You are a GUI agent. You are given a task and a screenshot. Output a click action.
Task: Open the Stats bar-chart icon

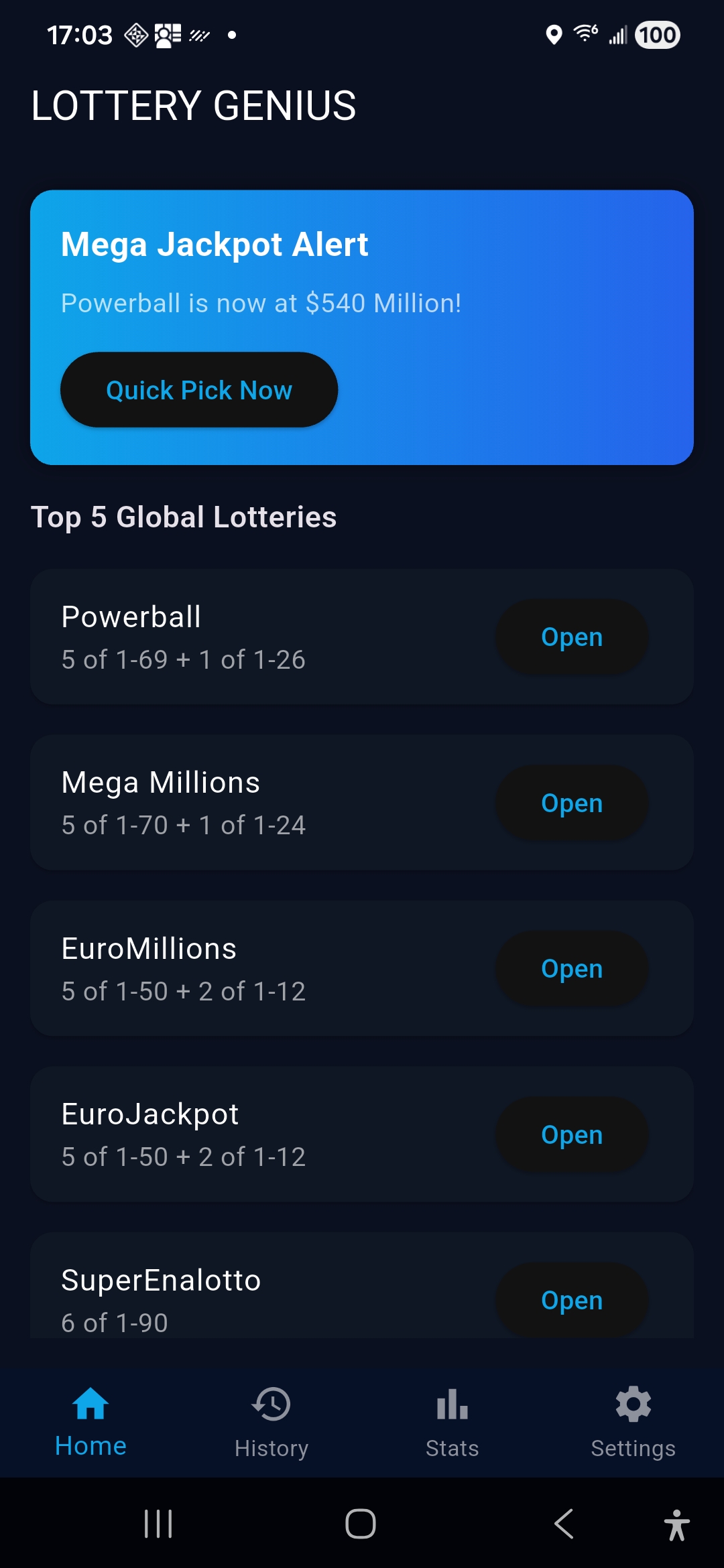click(452, 1404)
